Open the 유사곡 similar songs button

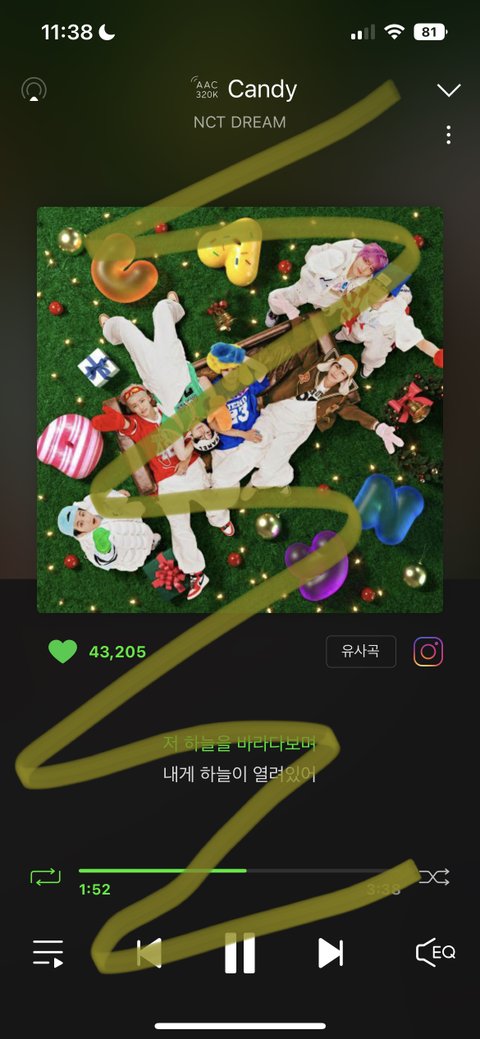(x=361, y=651)
